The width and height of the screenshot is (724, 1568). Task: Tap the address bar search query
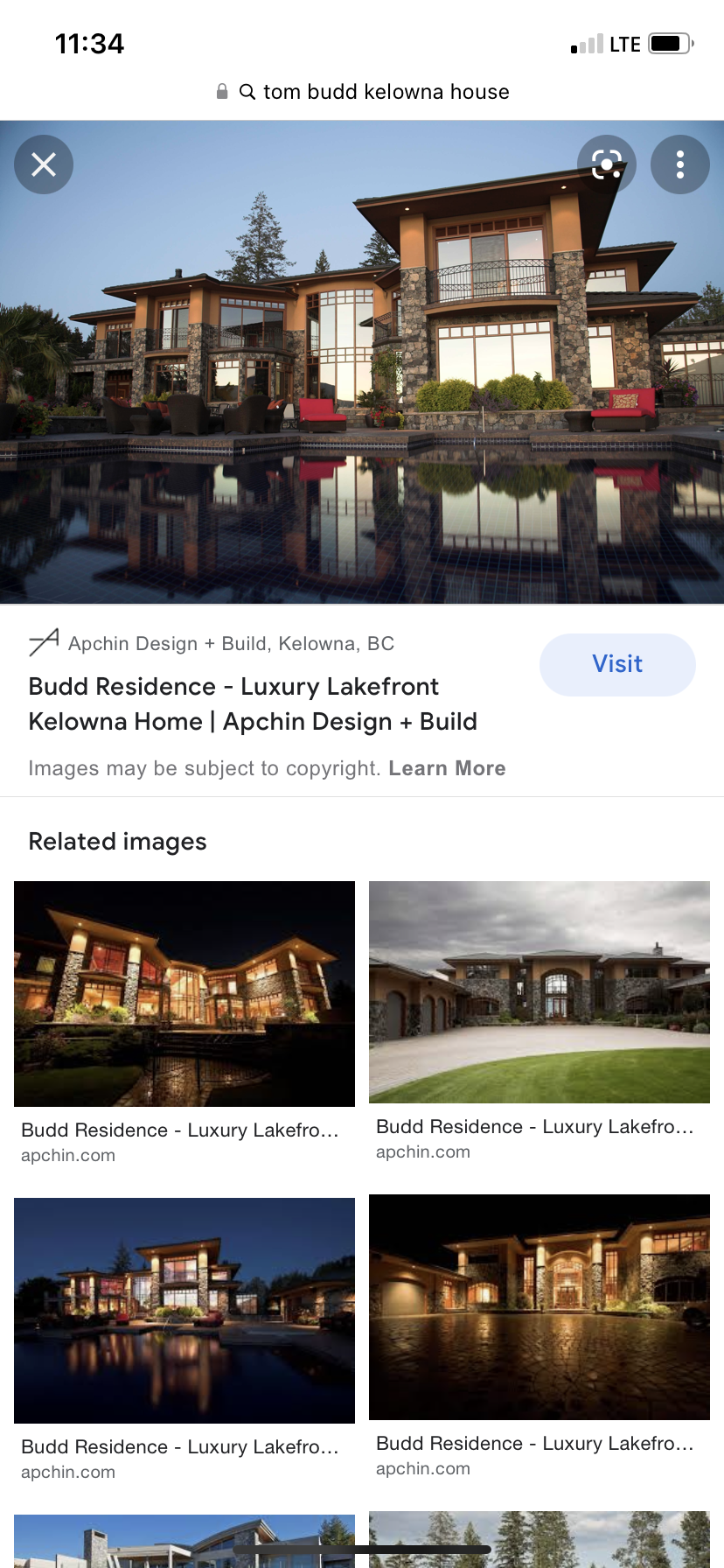click(x=386, y=92)
